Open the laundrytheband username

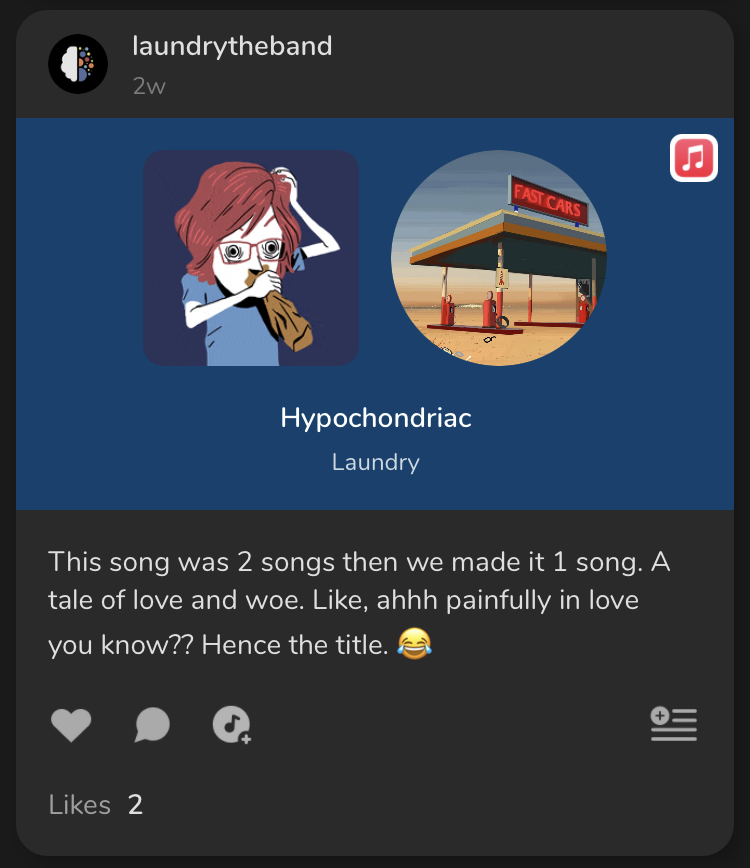point(232,46)
